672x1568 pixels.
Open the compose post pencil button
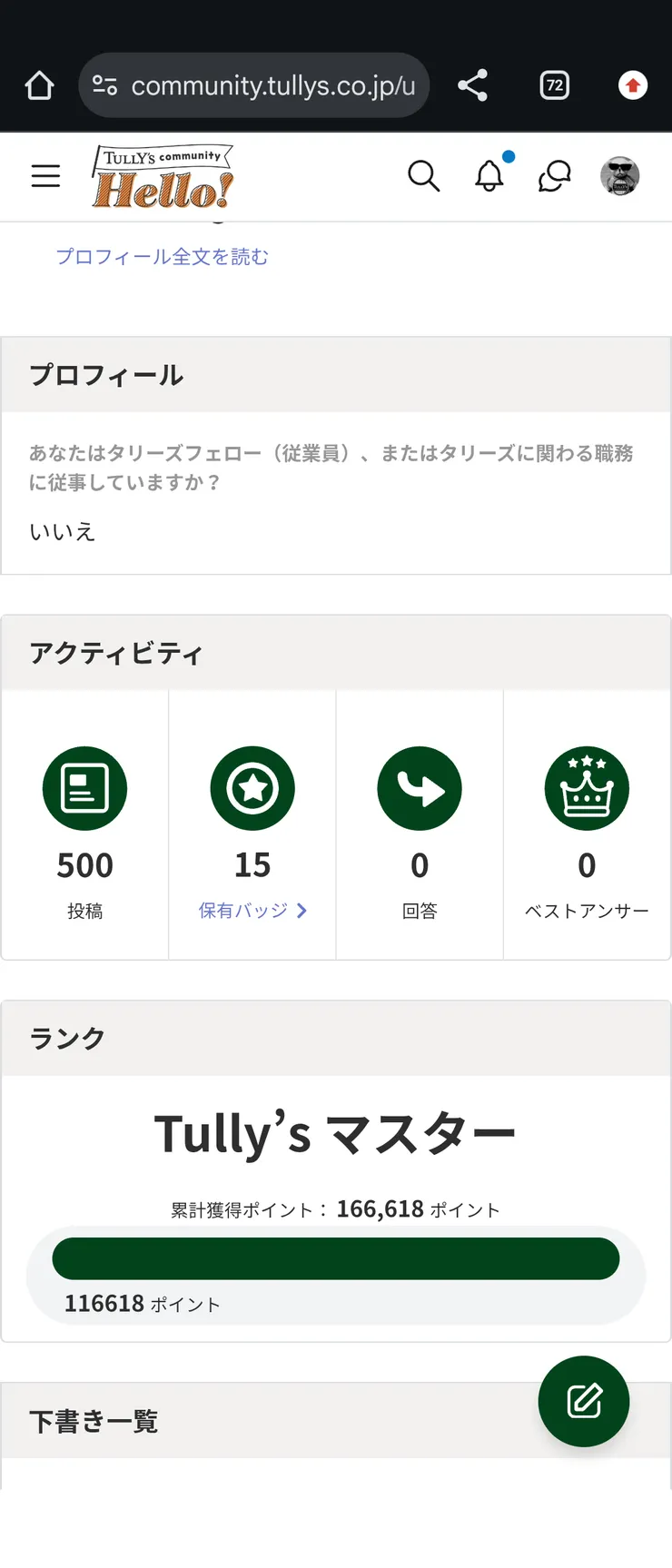coord(584,1401)
